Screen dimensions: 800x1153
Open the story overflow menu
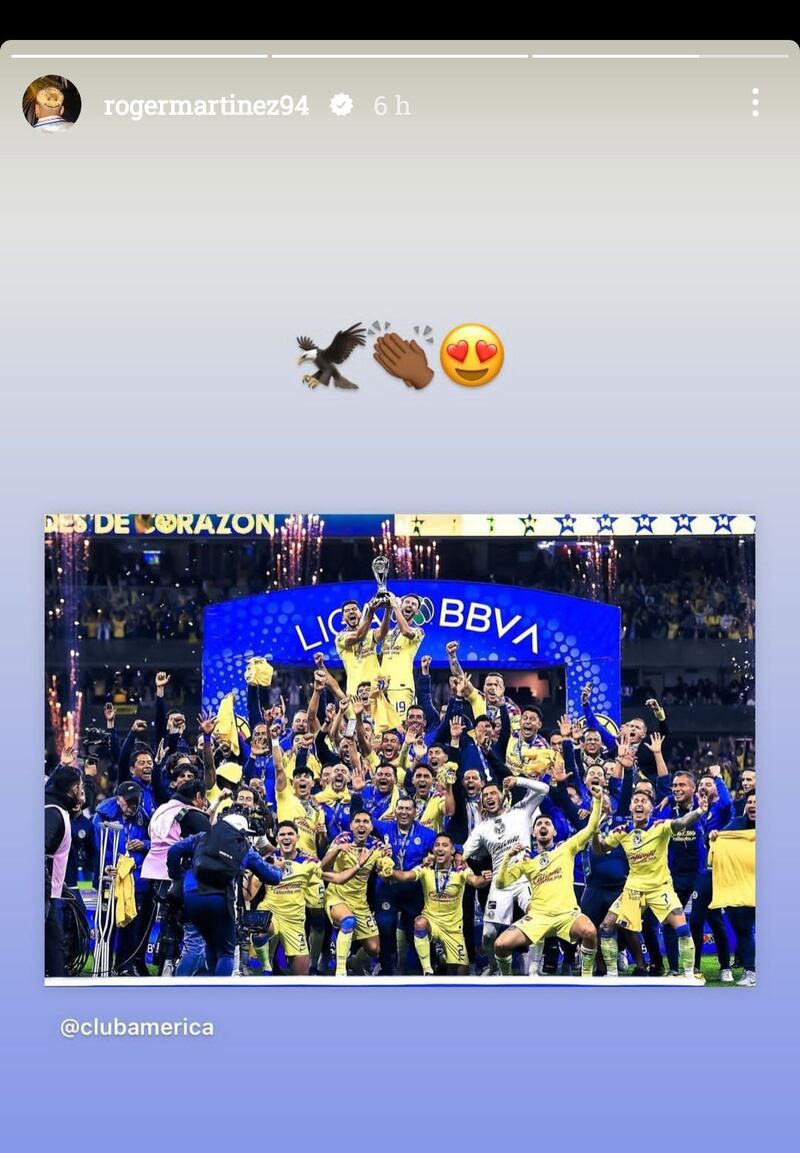coord(755,102)
